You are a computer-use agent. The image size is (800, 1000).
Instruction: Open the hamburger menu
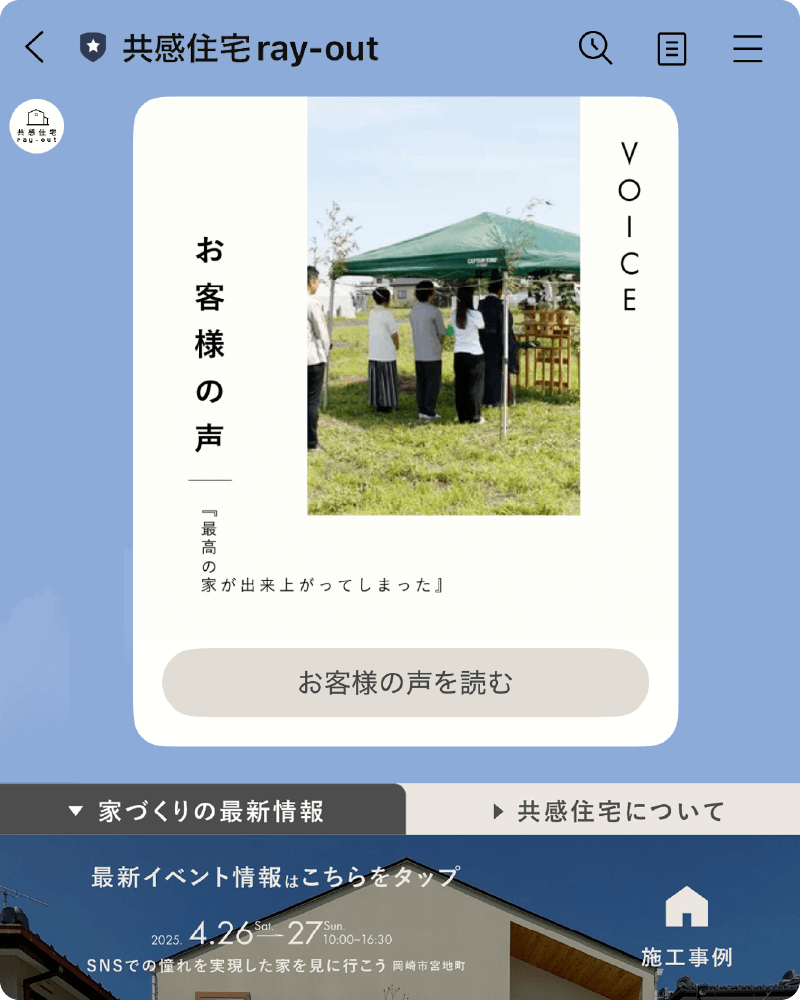point(747,48)
